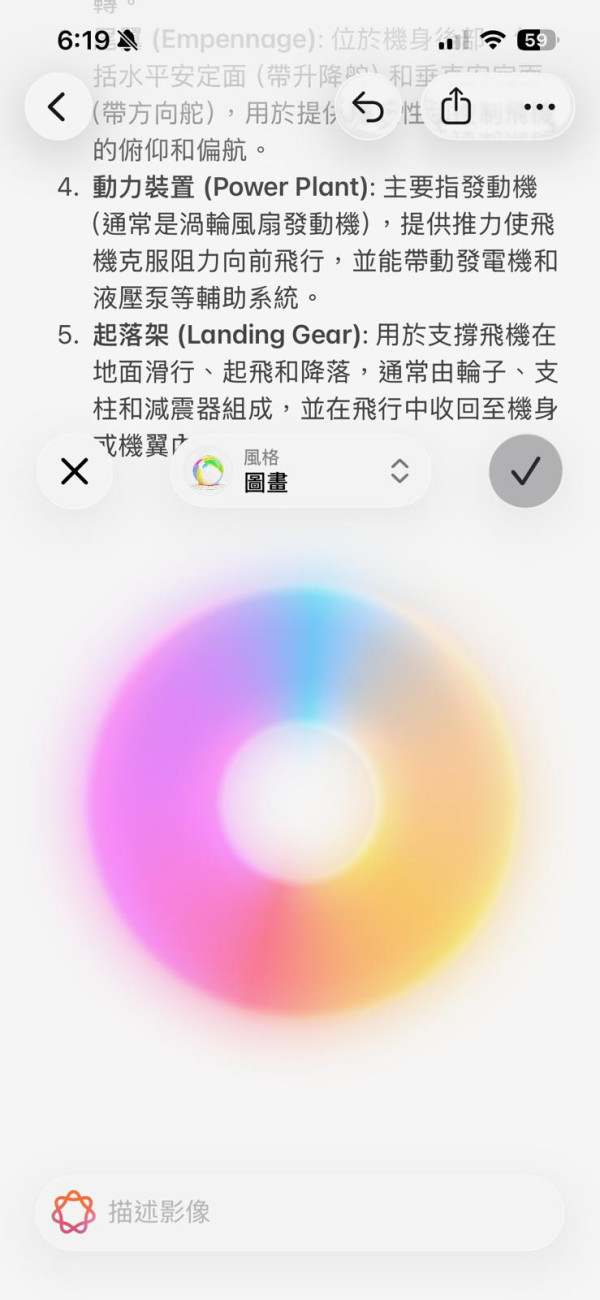Go back using the back arrow
The height and width of the screenshot is (1300, 600).
[x=57, y=107]
